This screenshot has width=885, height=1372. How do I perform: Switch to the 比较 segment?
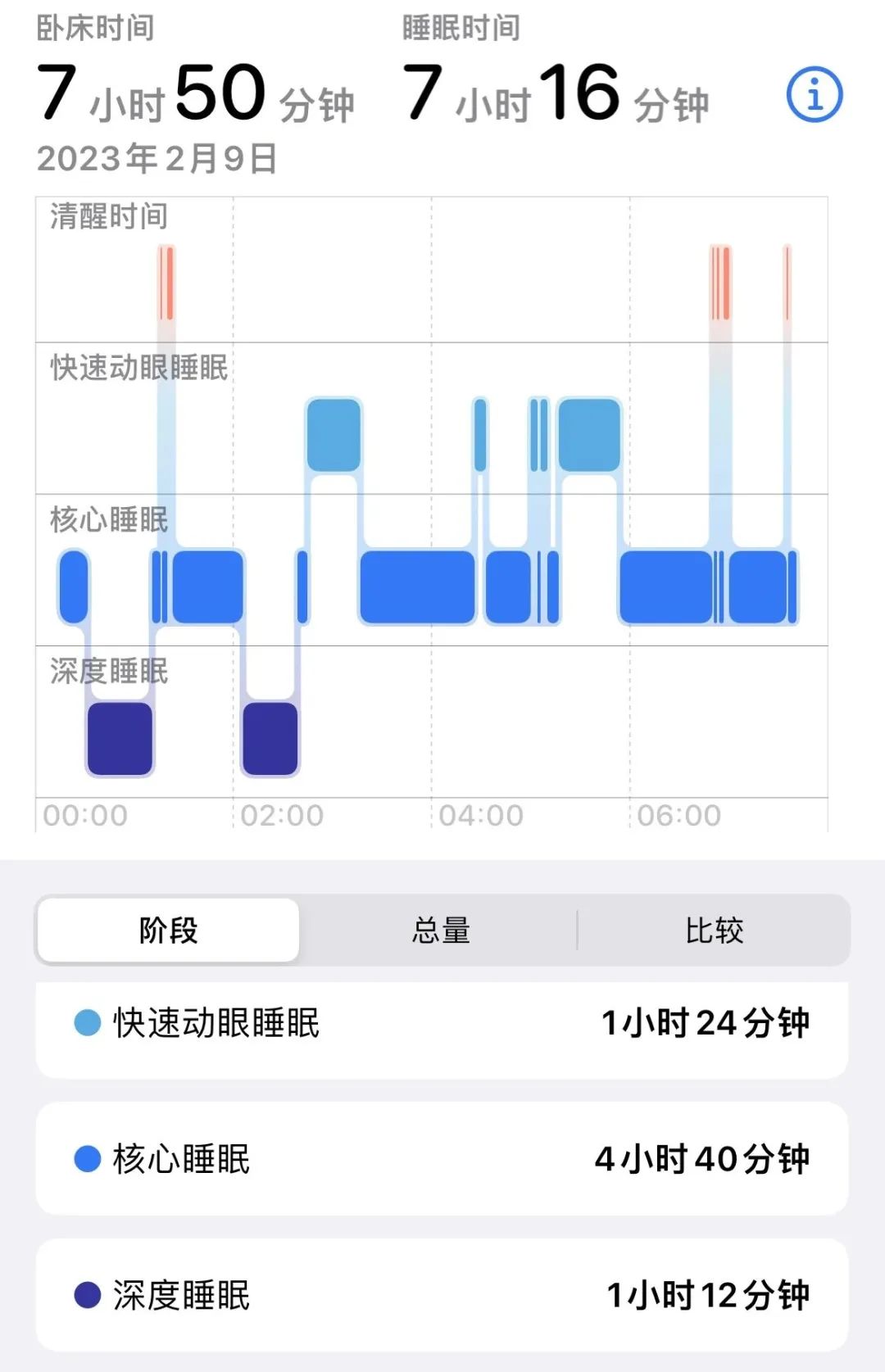coord(714,931)
